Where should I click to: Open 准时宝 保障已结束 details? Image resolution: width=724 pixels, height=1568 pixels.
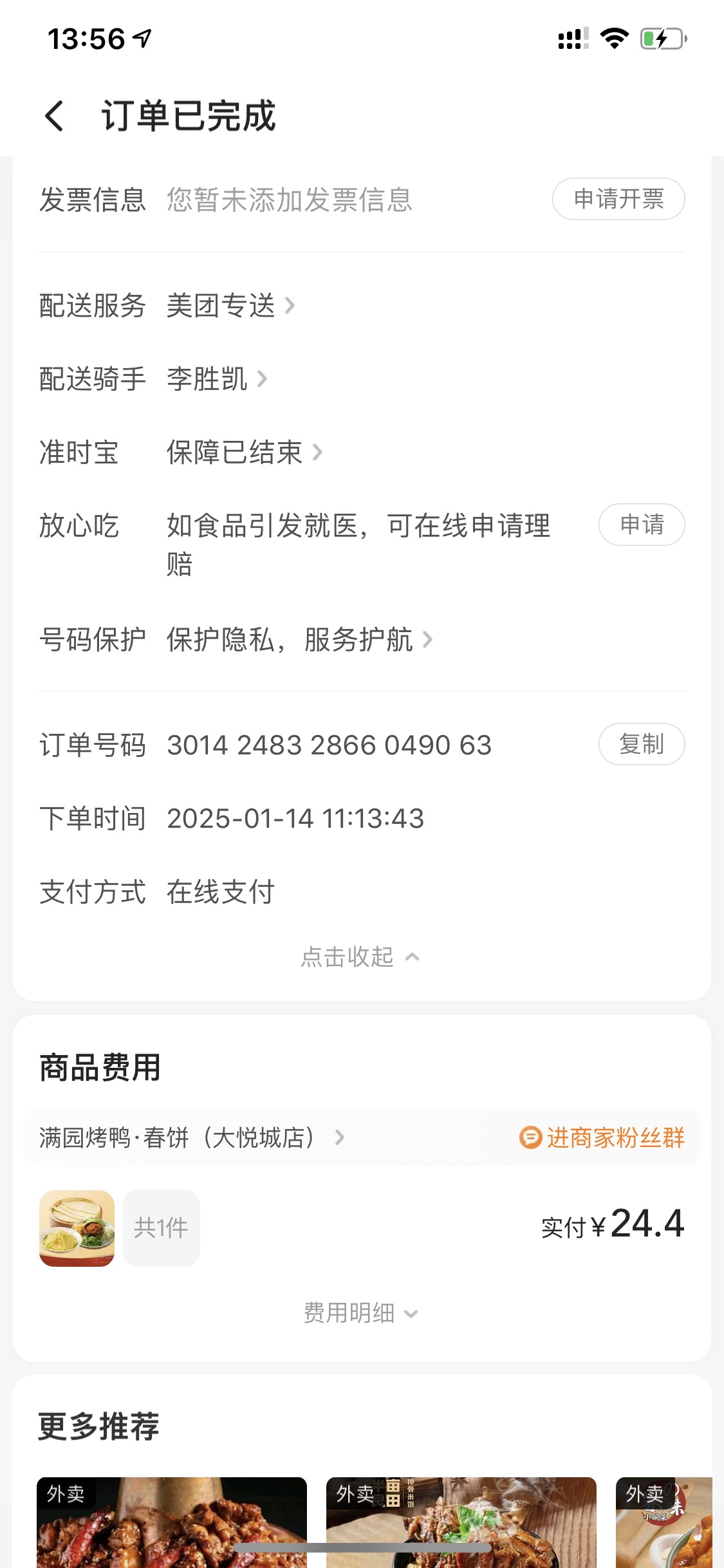pos(243,453)
